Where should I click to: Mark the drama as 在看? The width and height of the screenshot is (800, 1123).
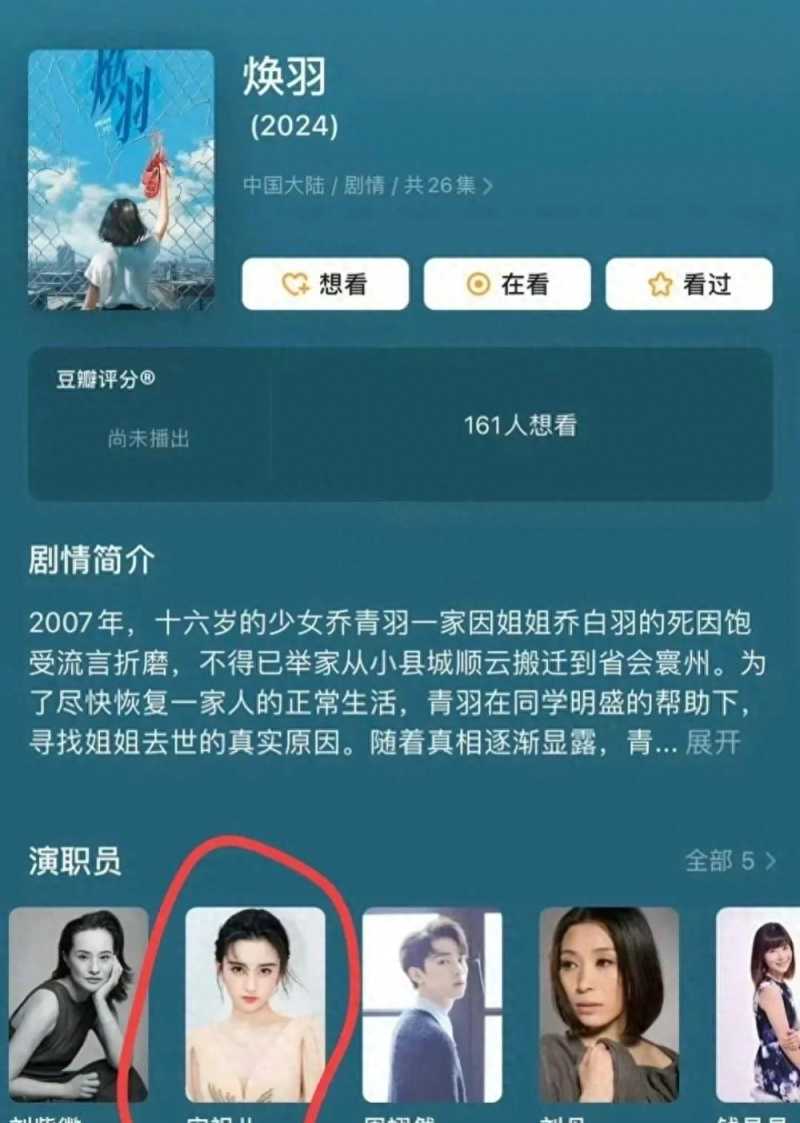tap(507, 284)
